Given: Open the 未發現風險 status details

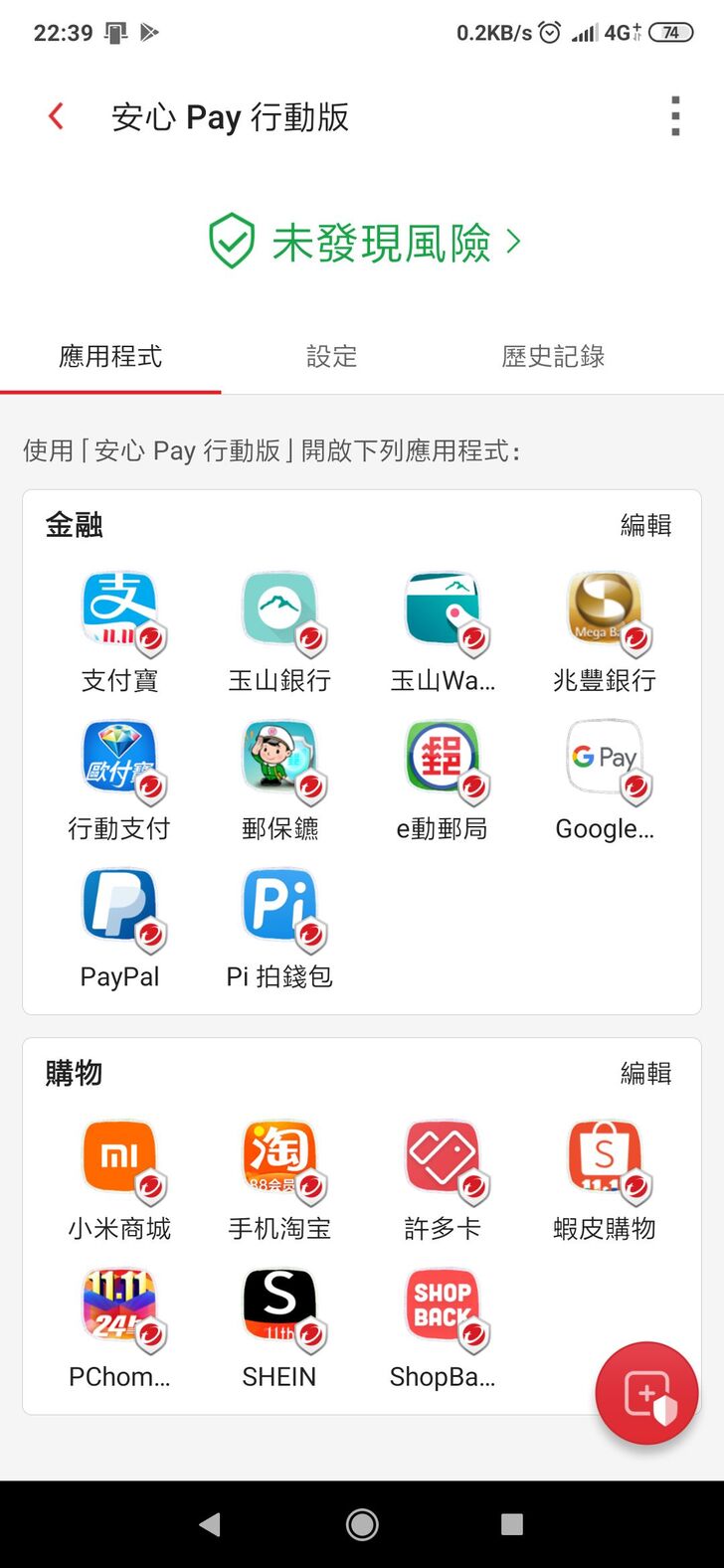Looking at the screenshot, I should pos(364,243).
